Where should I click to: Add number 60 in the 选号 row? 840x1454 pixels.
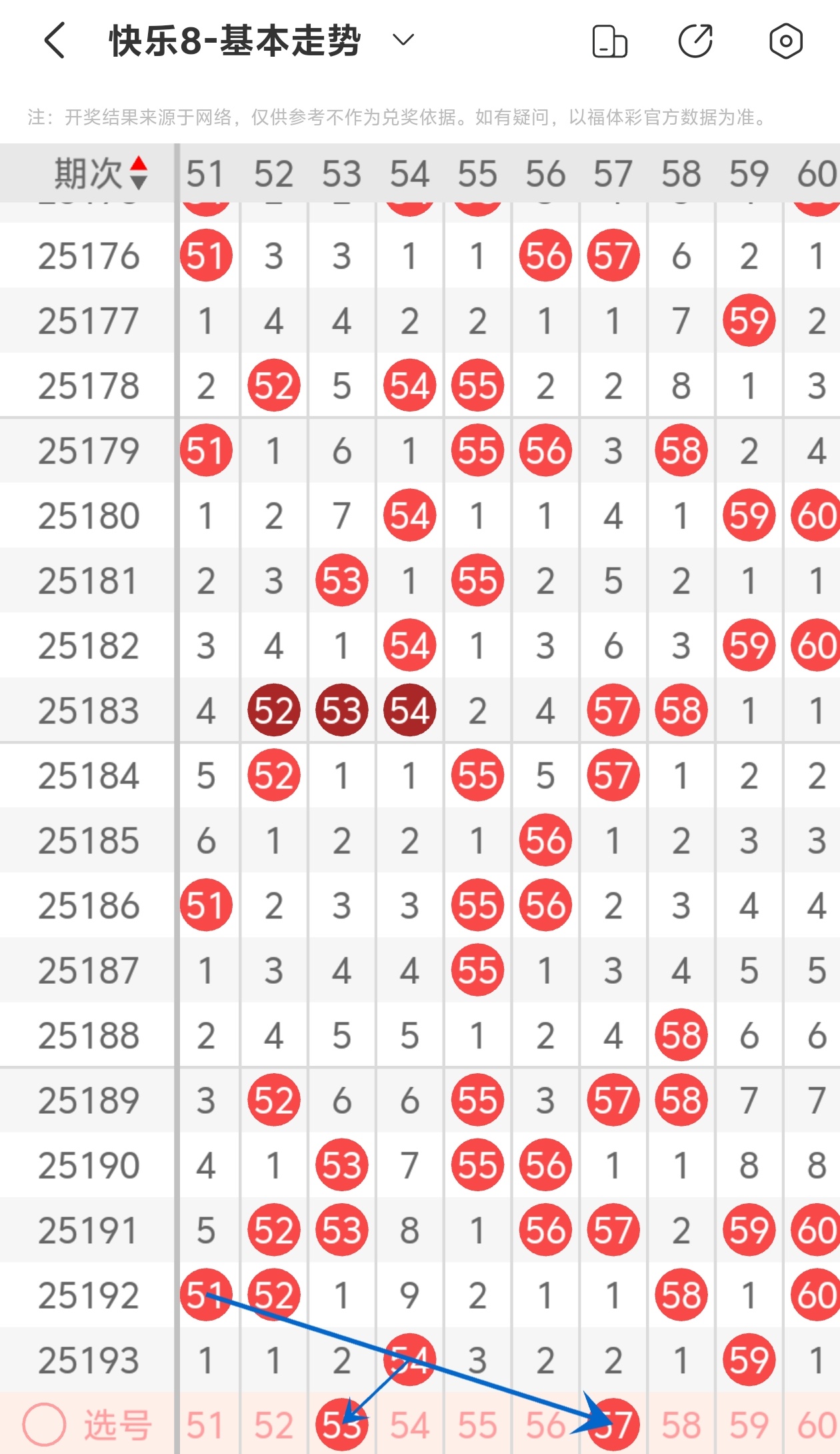coord(817,1425)
